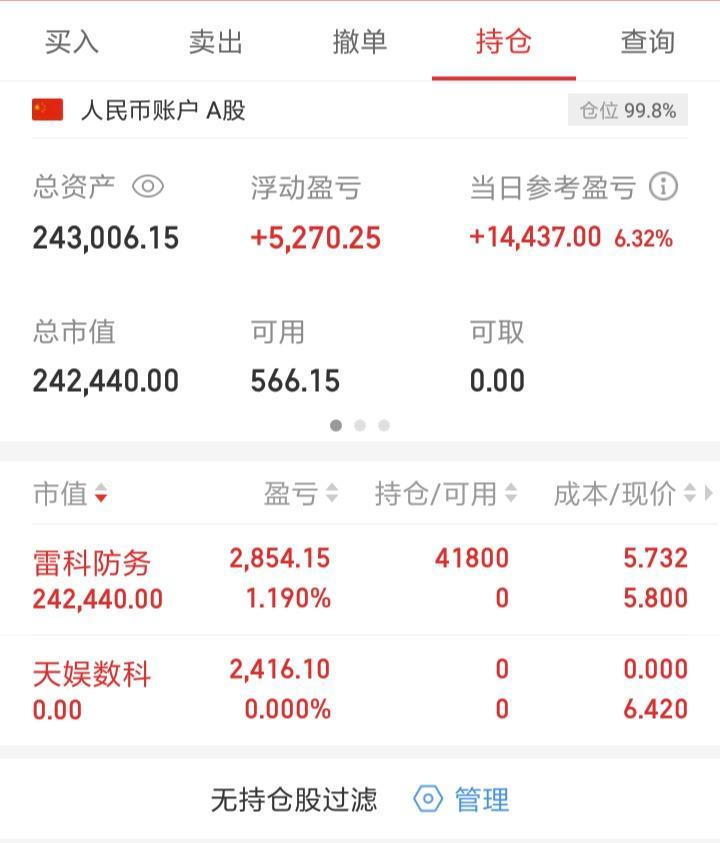Expand the 天娱数科 holding row
The image size is (720, 843).
(x=360, y=688)
